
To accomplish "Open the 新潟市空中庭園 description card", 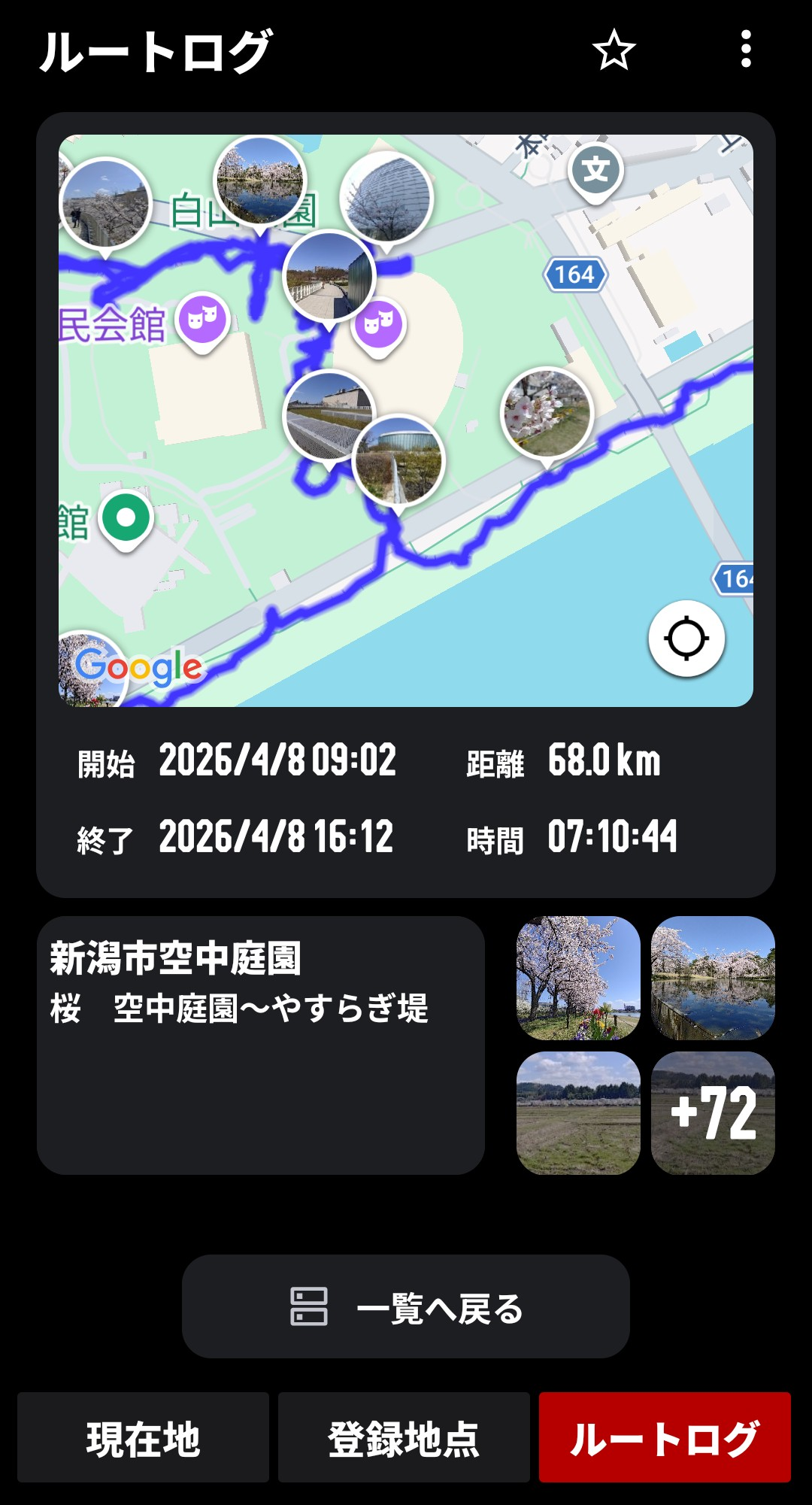I will (260, 1045).
